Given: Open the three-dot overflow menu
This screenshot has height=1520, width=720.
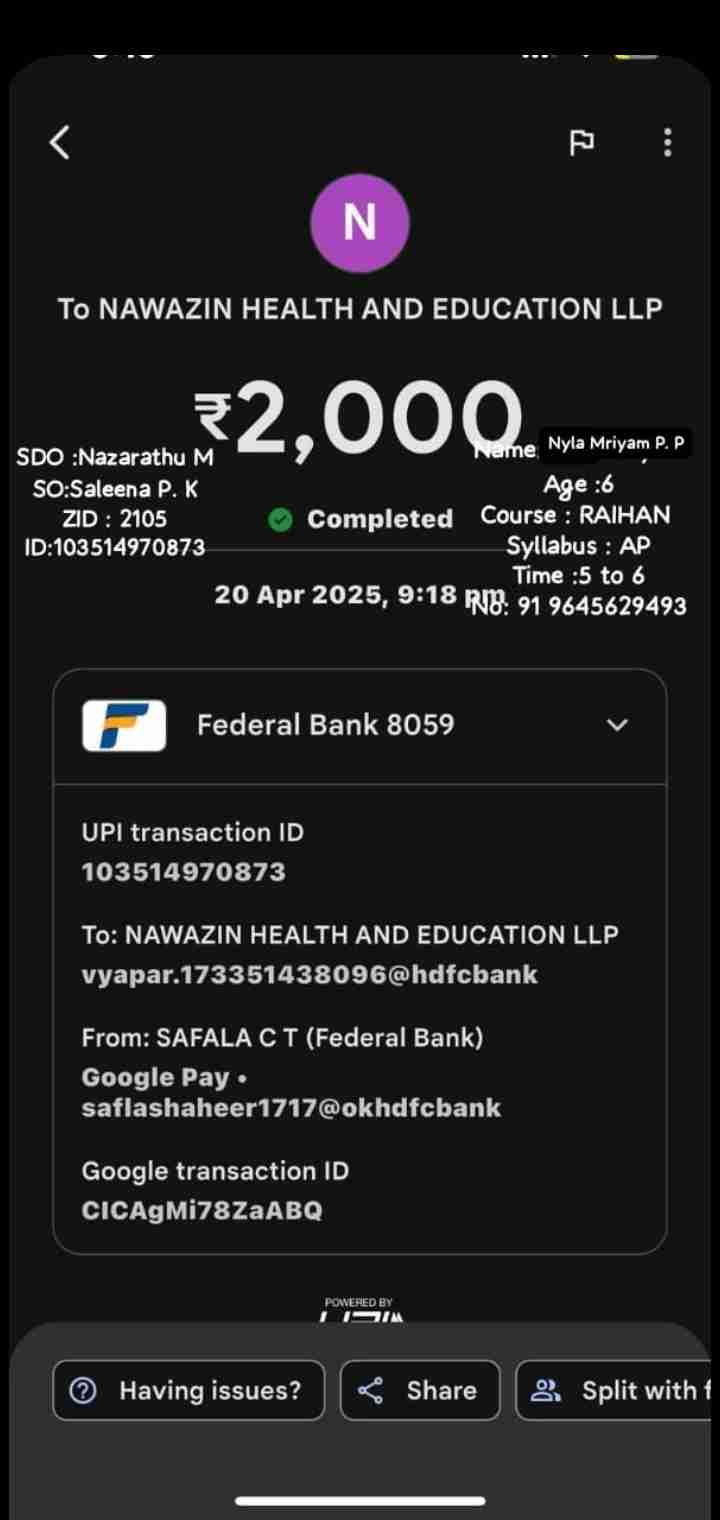Looking at the screenshot, I should point(667,143).
